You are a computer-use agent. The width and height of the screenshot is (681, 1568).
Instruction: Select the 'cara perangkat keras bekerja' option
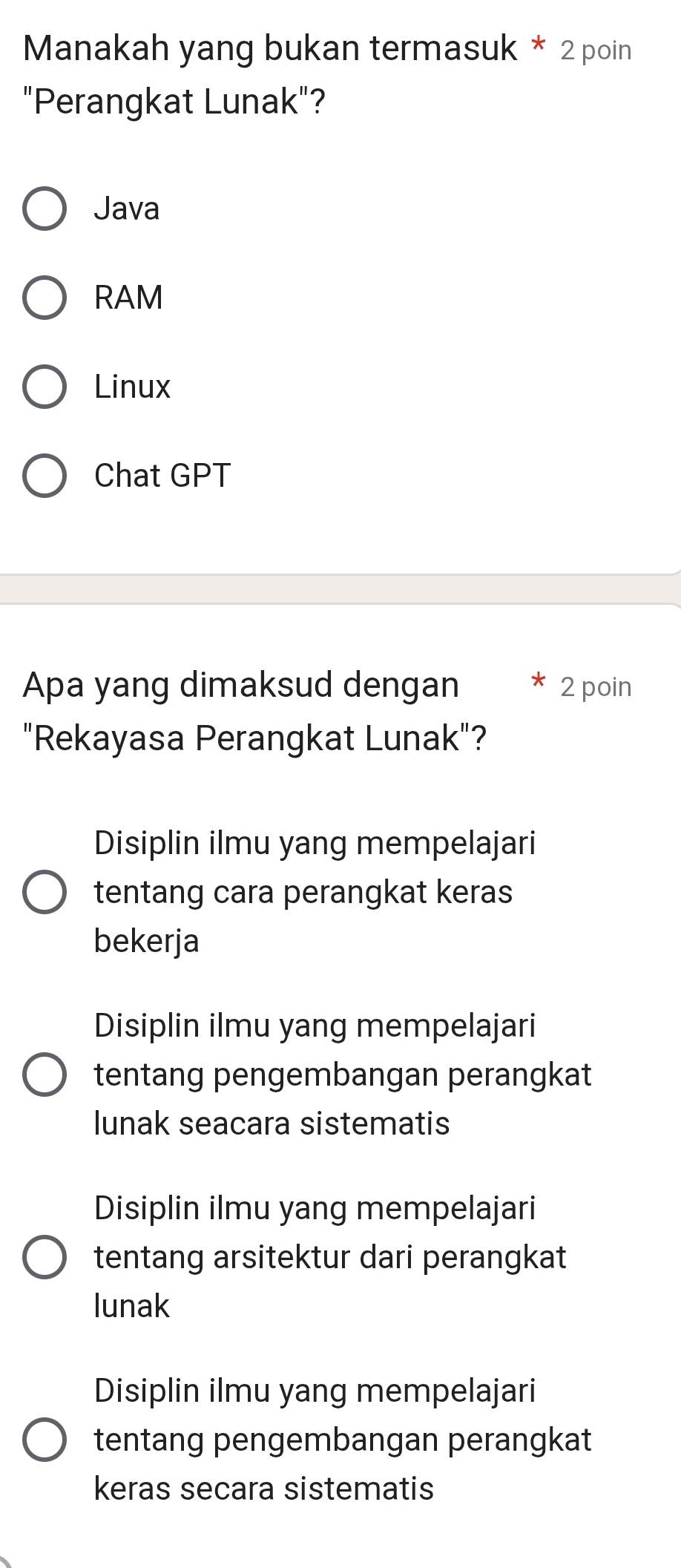[45, 892]
